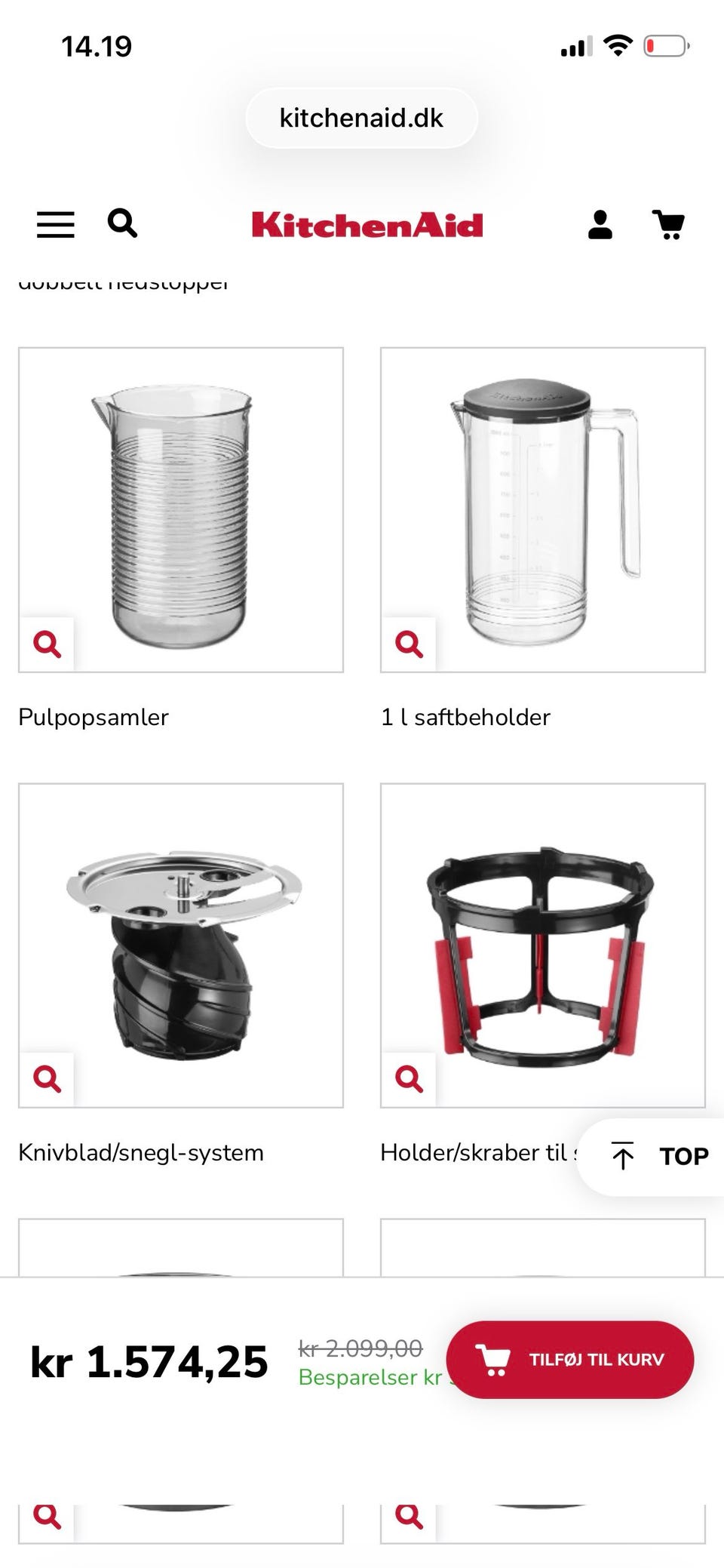Go to the KitchenAid home logo
The height and width of the screenshot is (1568, 724).
coord(367,225)
